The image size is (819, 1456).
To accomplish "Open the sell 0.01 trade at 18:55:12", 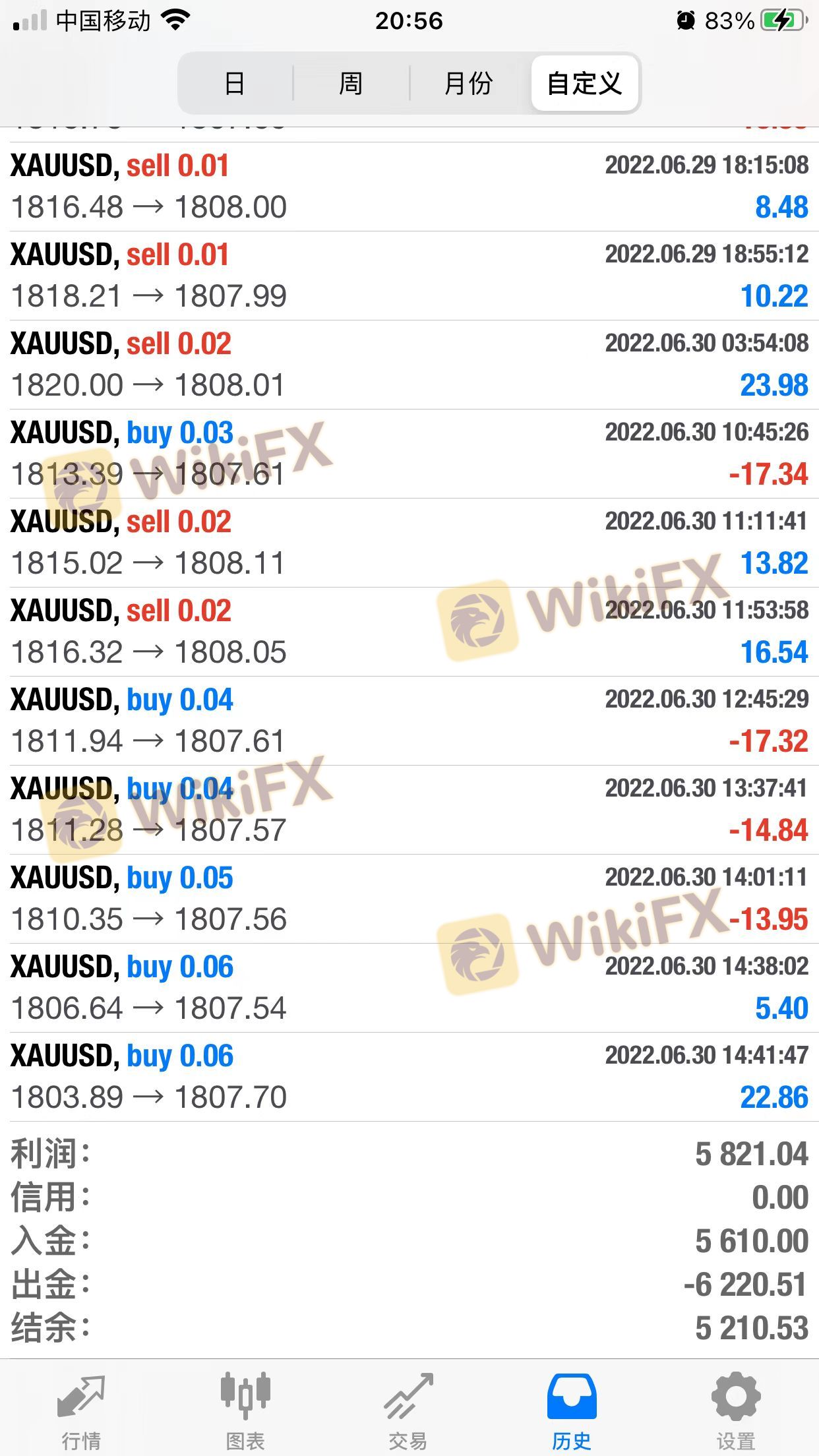I will [409, 276].
